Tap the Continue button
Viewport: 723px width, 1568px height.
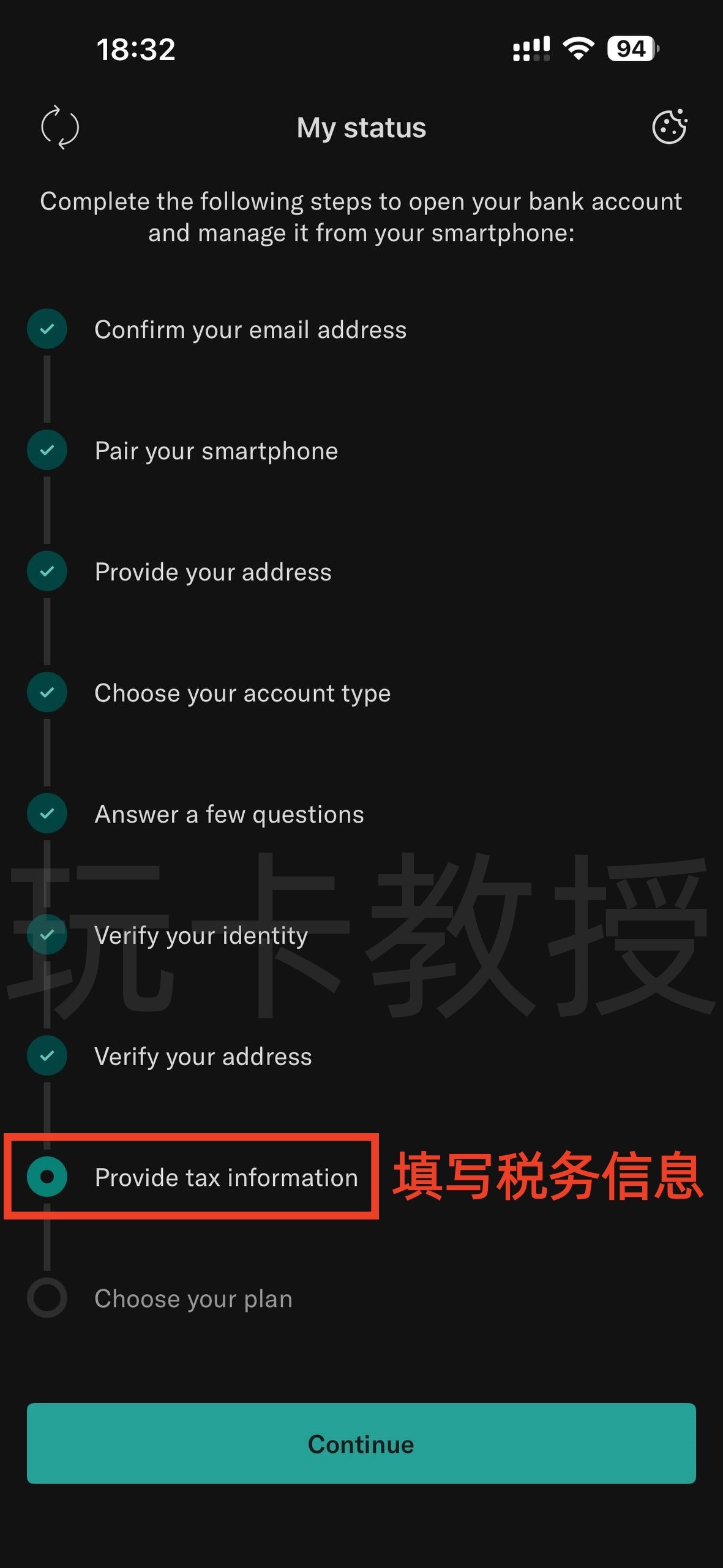point(361,1443)
